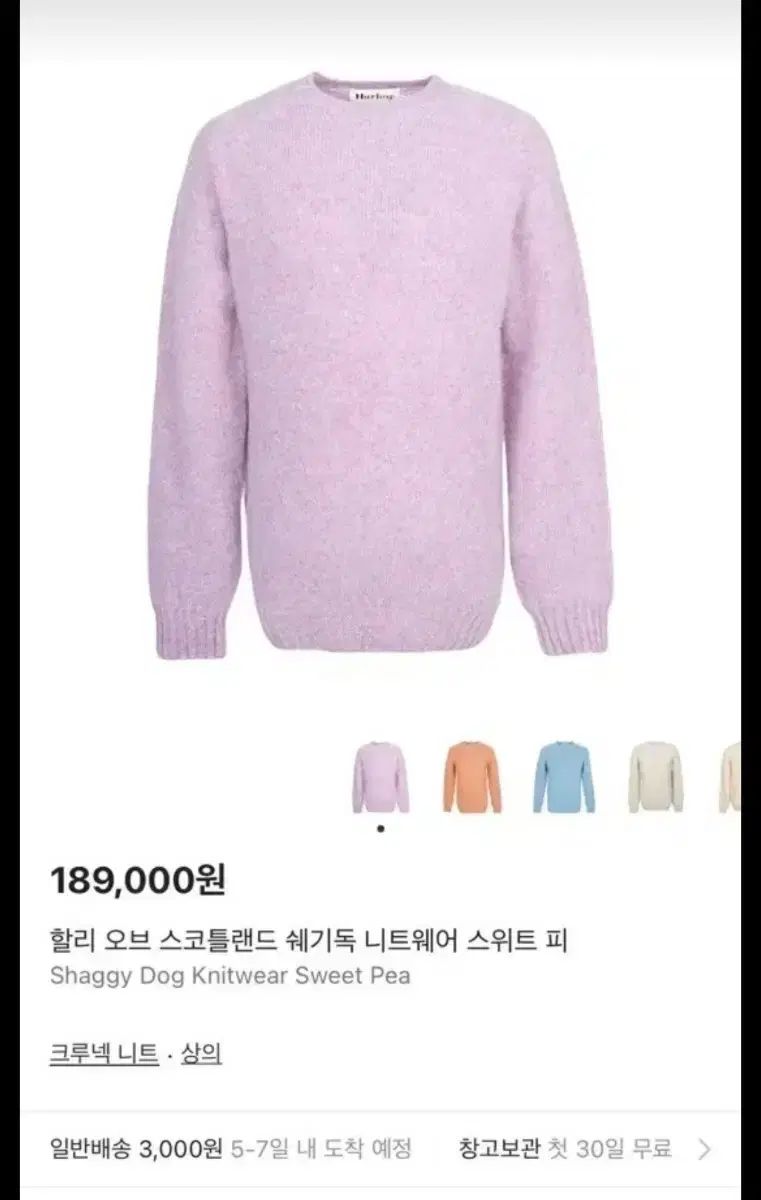This screenshot has height=1200, width=761.
Task: Open the 상의 category link
Action: pos(201,1053)
